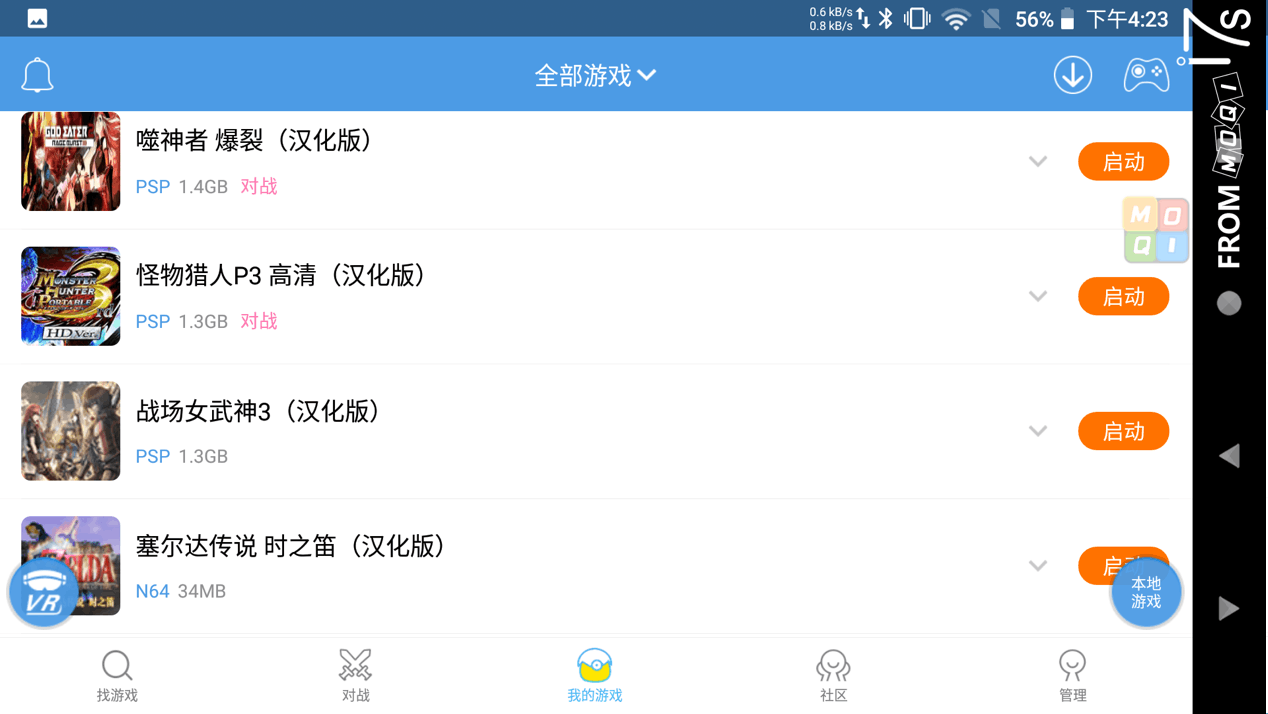Launch 噬神者 爆裂 with 启动 button

pos(1123,162)
